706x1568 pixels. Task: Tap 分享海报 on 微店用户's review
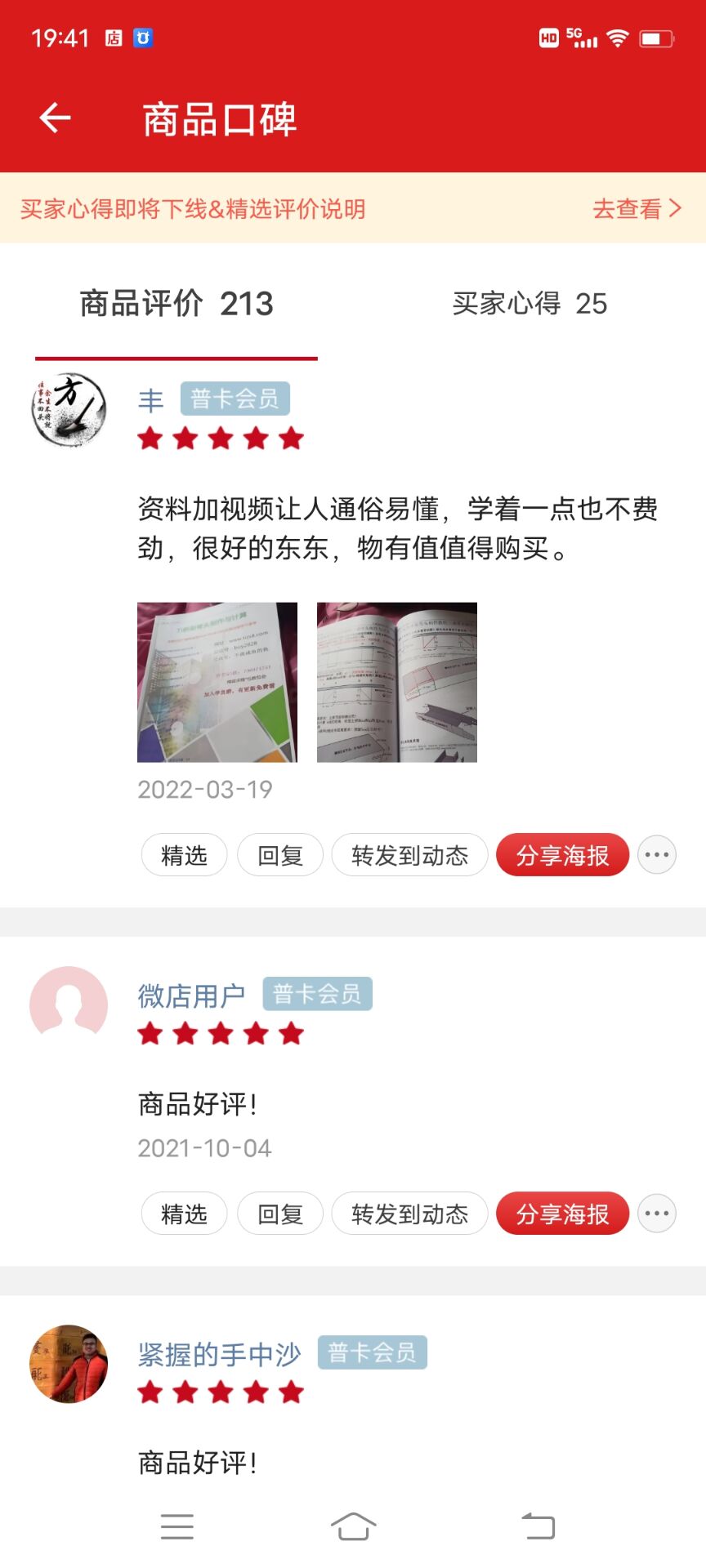click(562, 1214)
